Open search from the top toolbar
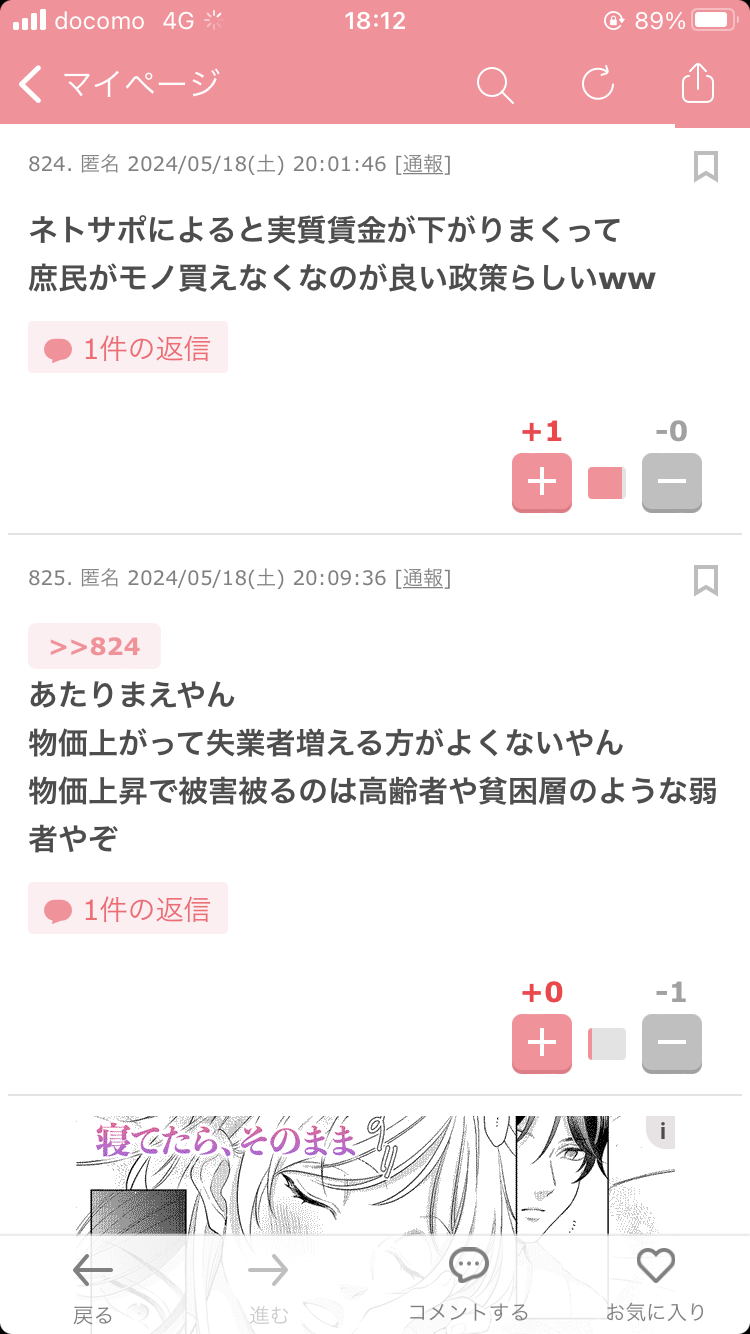750x1334 pixels. pos(495,85)
